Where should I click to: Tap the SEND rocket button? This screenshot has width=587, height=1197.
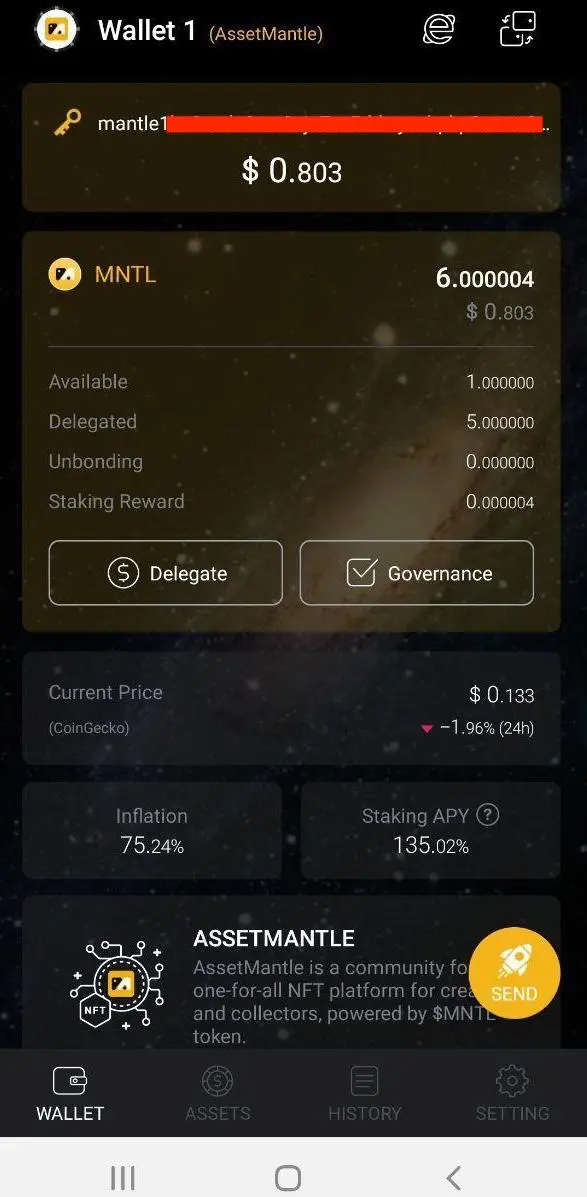click(x=514, y=973)
